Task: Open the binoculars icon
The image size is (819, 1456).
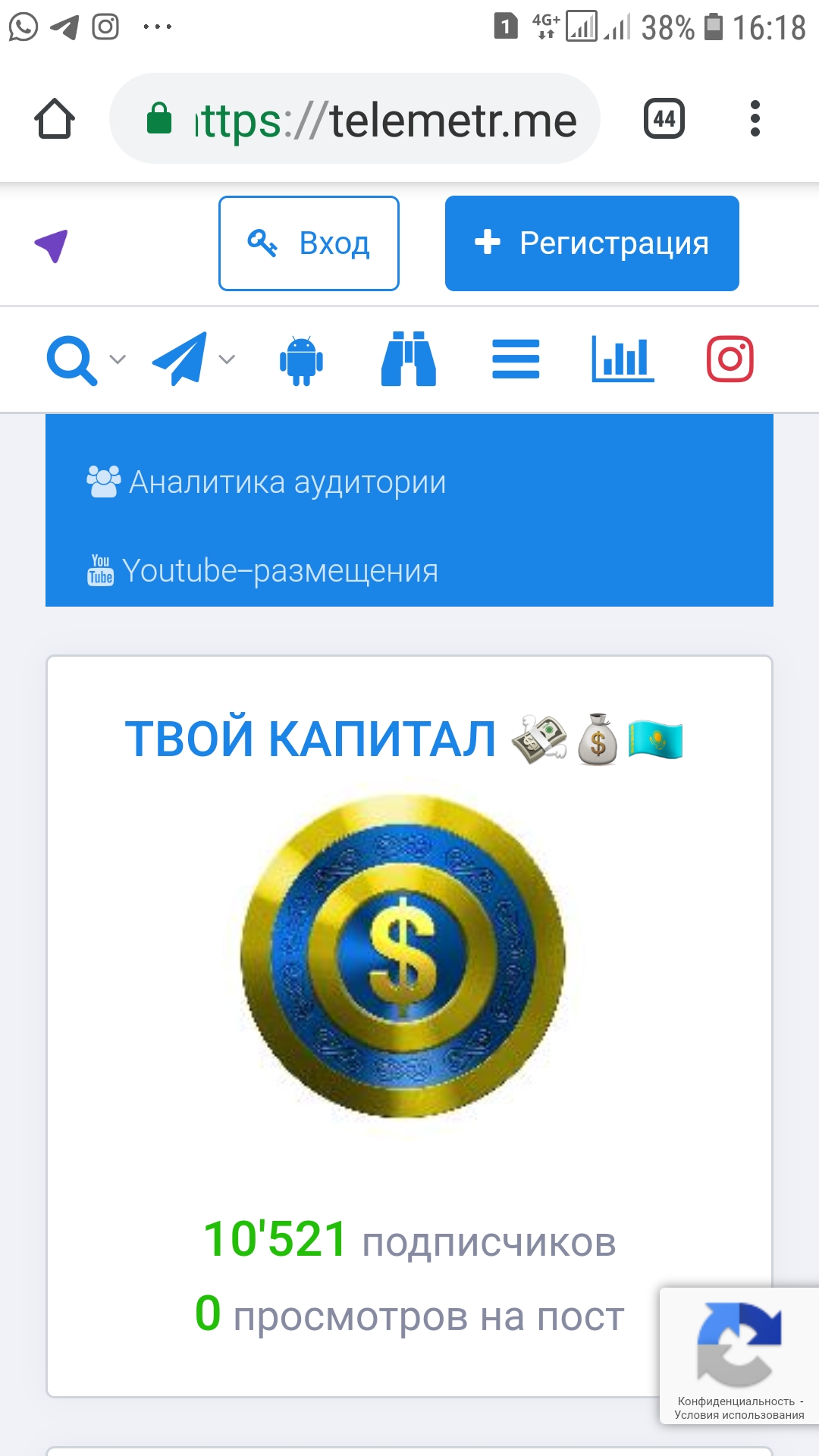Action: [409, 359]
